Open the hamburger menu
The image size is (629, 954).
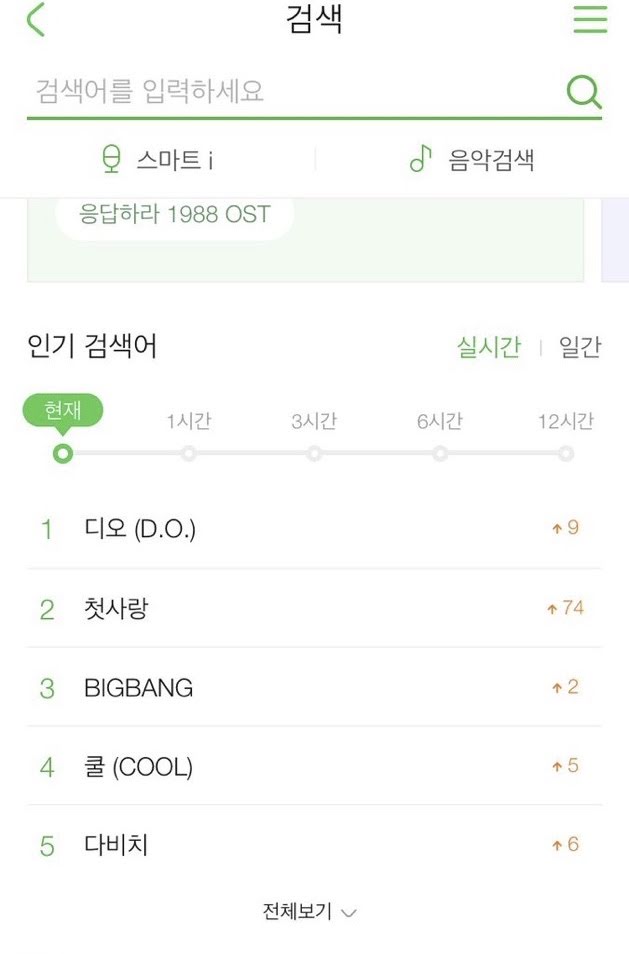coord(590,20)
